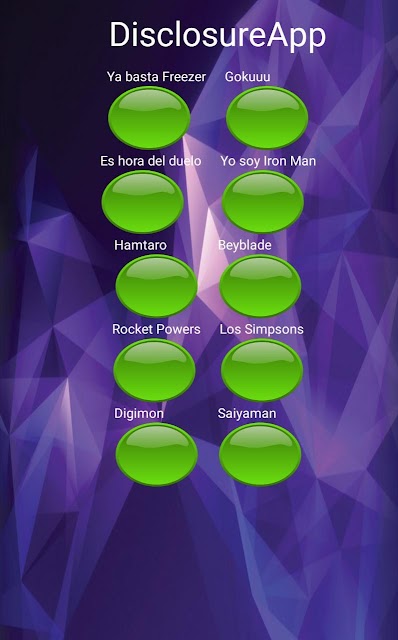The width and height of the screenshot is (398, 640).
Task: Play the Ya basta Freezer sound button
Action: (149, 118)
